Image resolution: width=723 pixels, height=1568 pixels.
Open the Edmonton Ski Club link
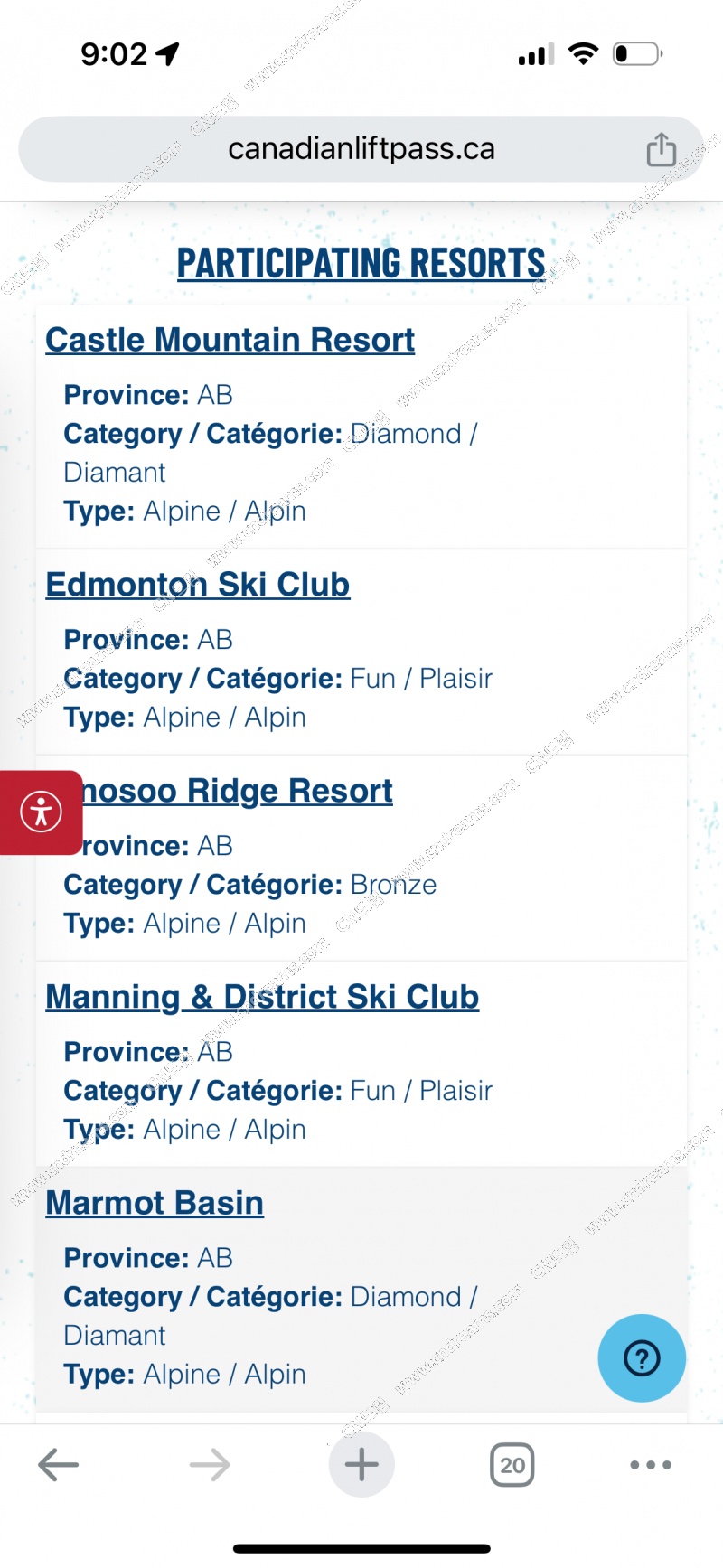(198, 585)
